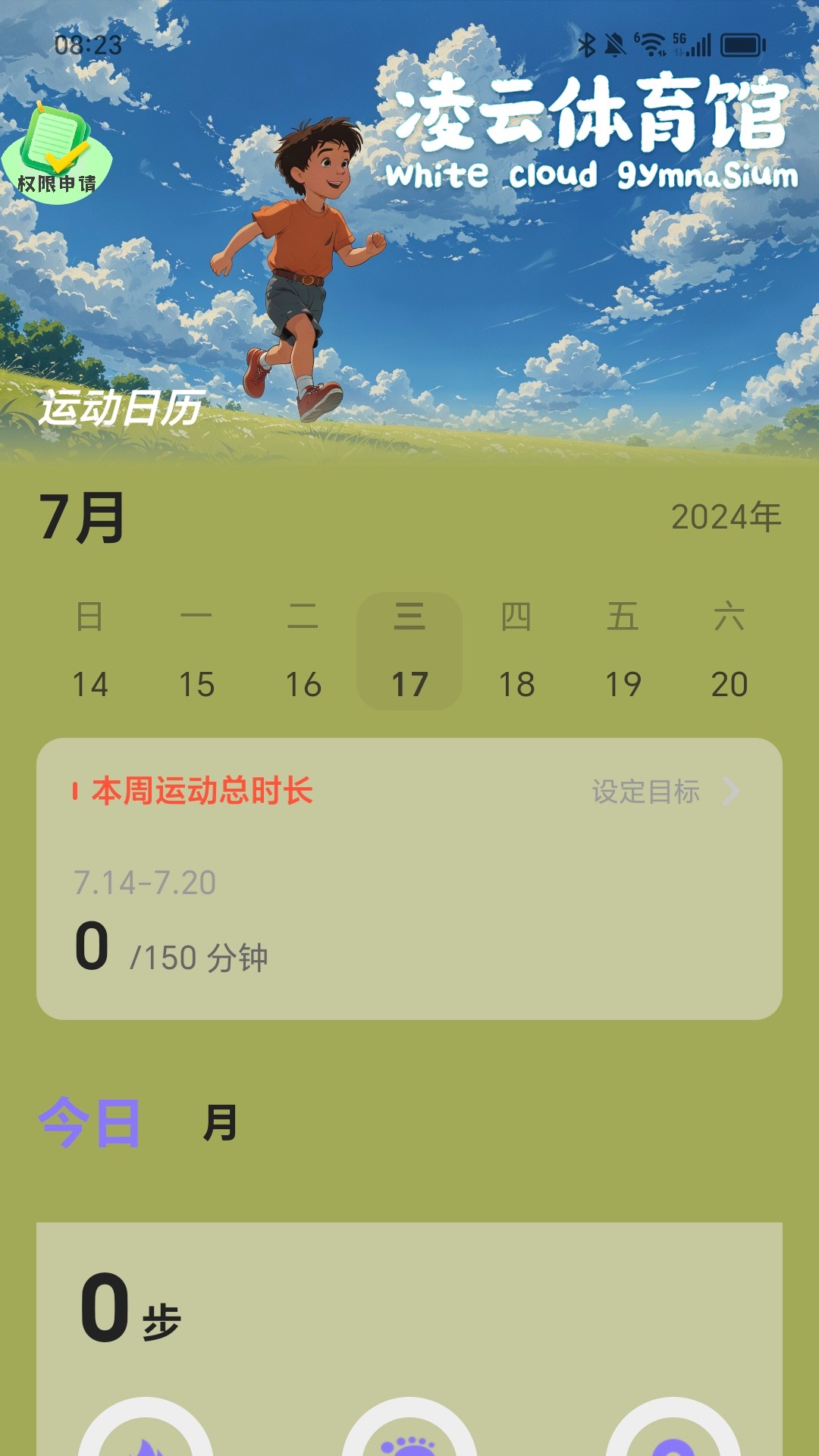The image size is (819, 1456).
Task: Select Friday the 19th in the calendar
Action: point(623,651)
